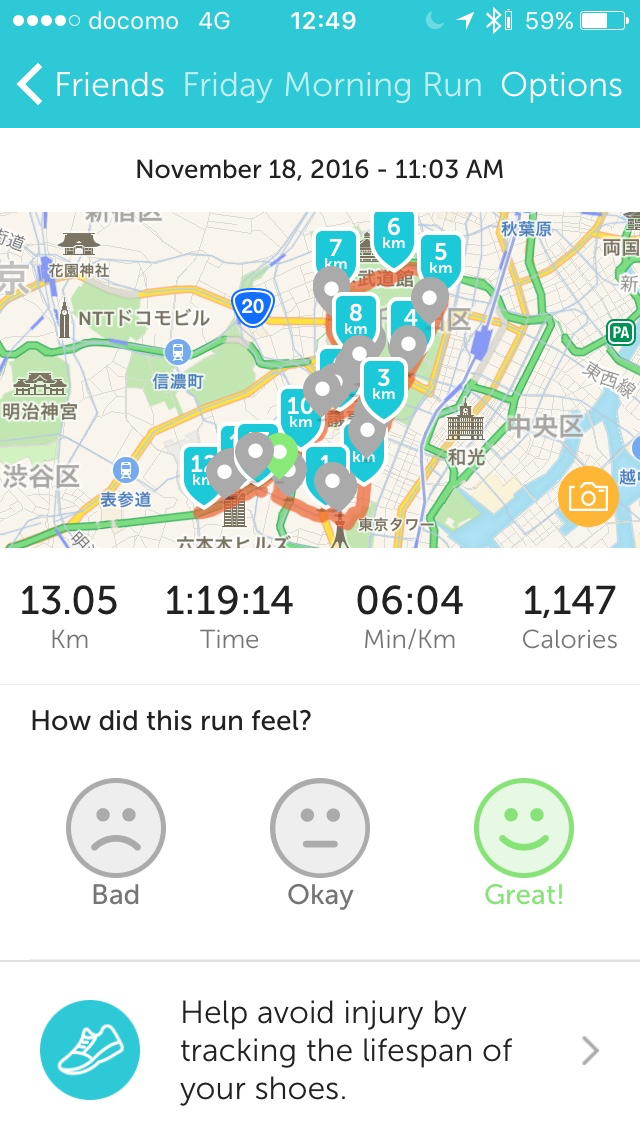This screenshot has width=640, height=1136.
Task: Go back to Friends
Action: (90, 86)
